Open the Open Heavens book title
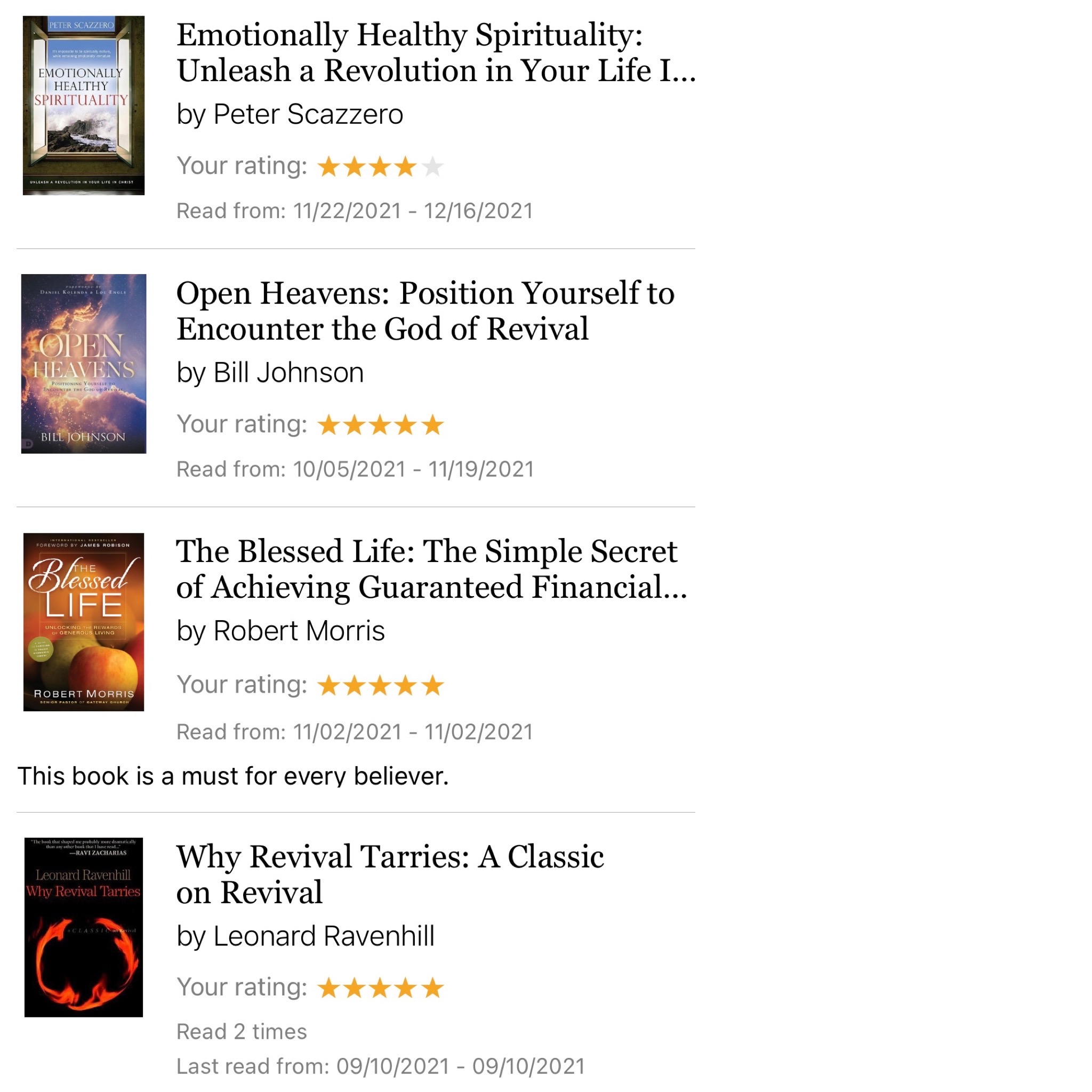The width and height of the screenshot is (1092, 1092). [425, 311]
